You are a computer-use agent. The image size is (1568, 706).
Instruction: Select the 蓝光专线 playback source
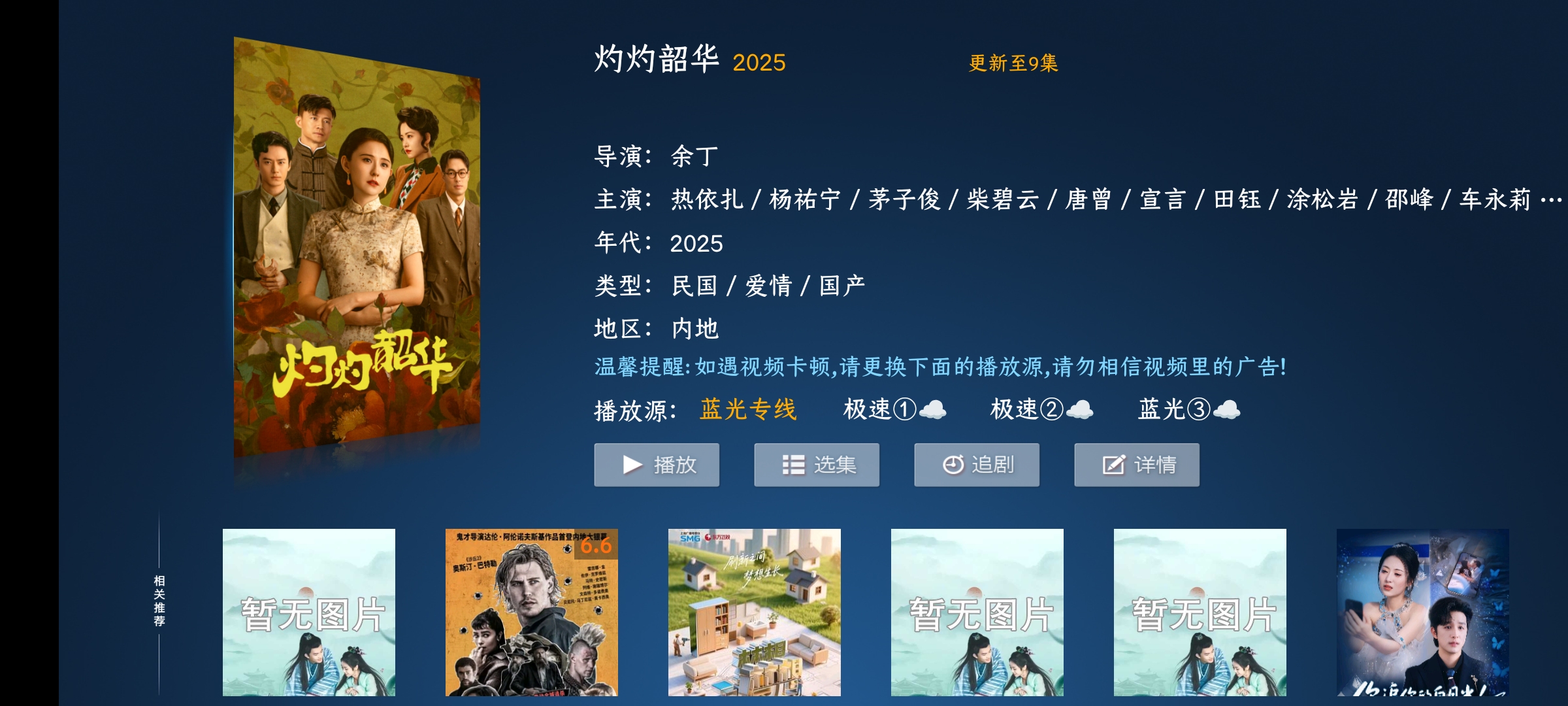coord(748,410)
